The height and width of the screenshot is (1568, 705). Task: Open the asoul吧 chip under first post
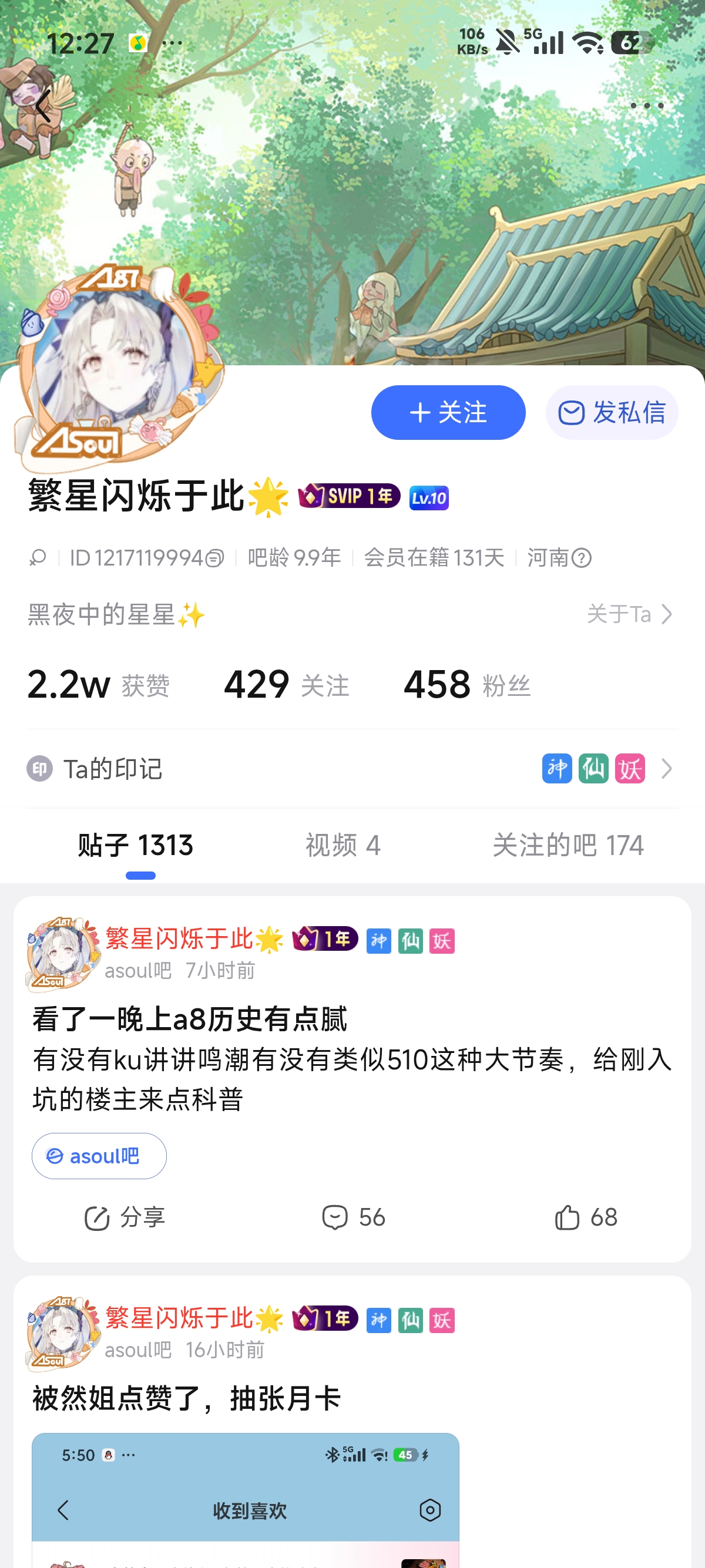[99, 1156]
